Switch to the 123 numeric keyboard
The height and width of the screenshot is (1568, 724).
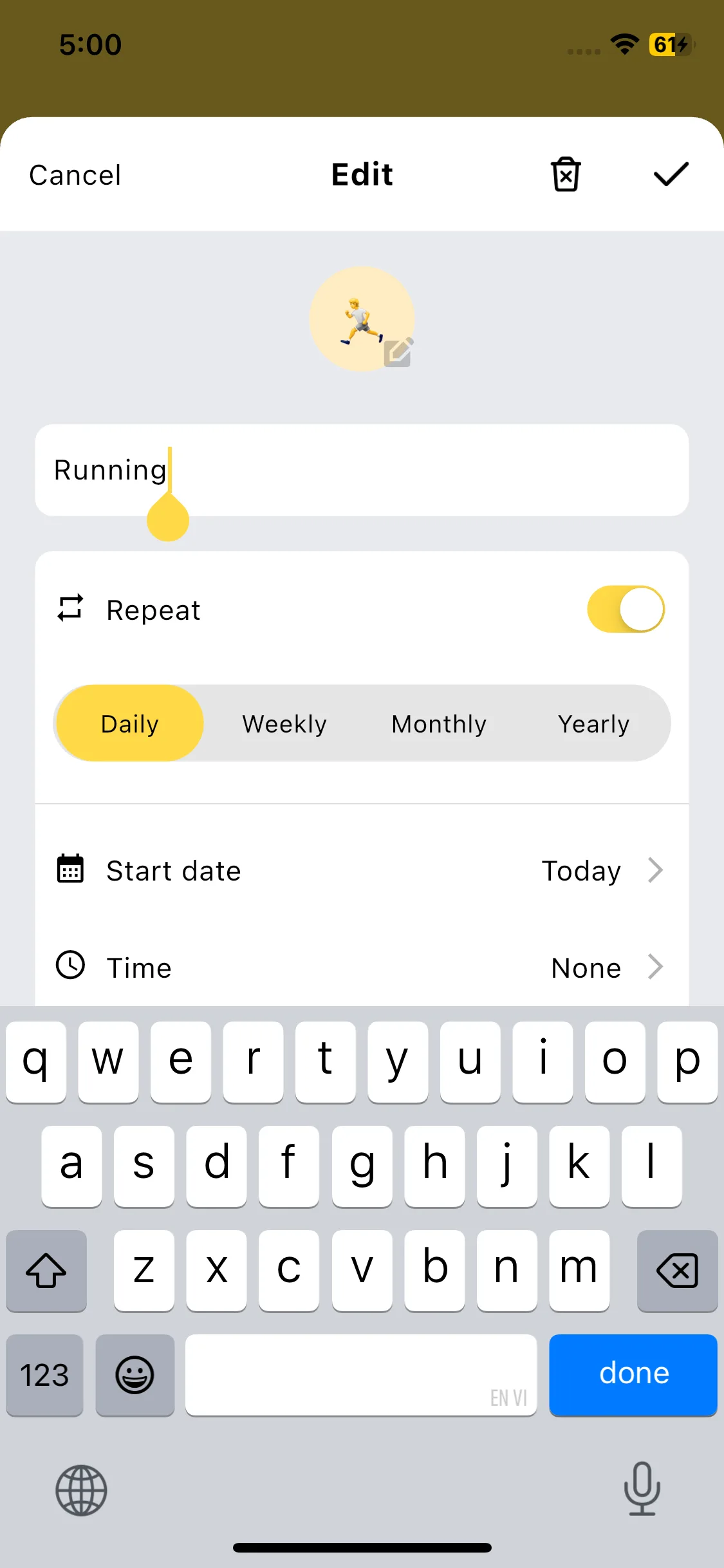[44, 1375]
